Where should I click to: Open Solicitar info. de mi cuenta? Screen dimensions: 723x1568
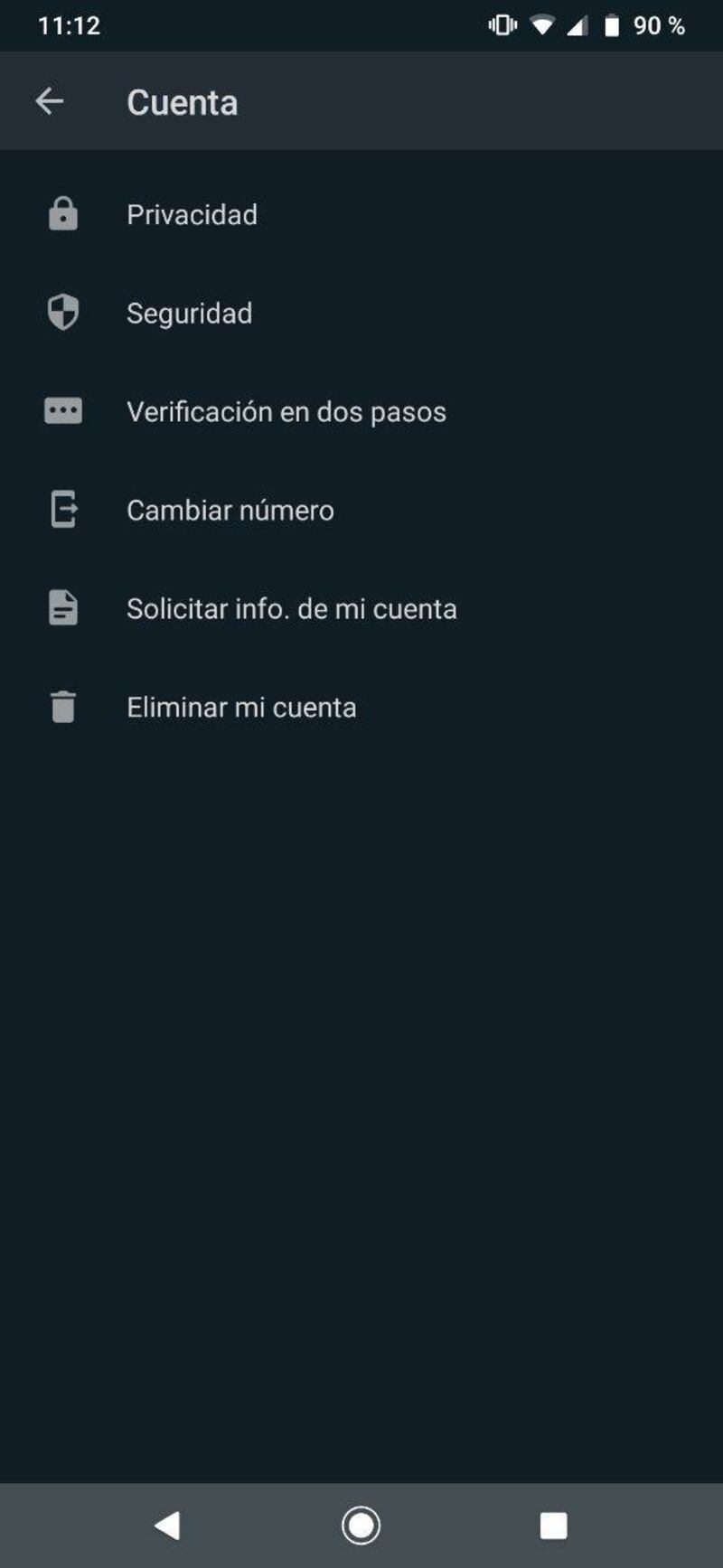tap(291, 609)
